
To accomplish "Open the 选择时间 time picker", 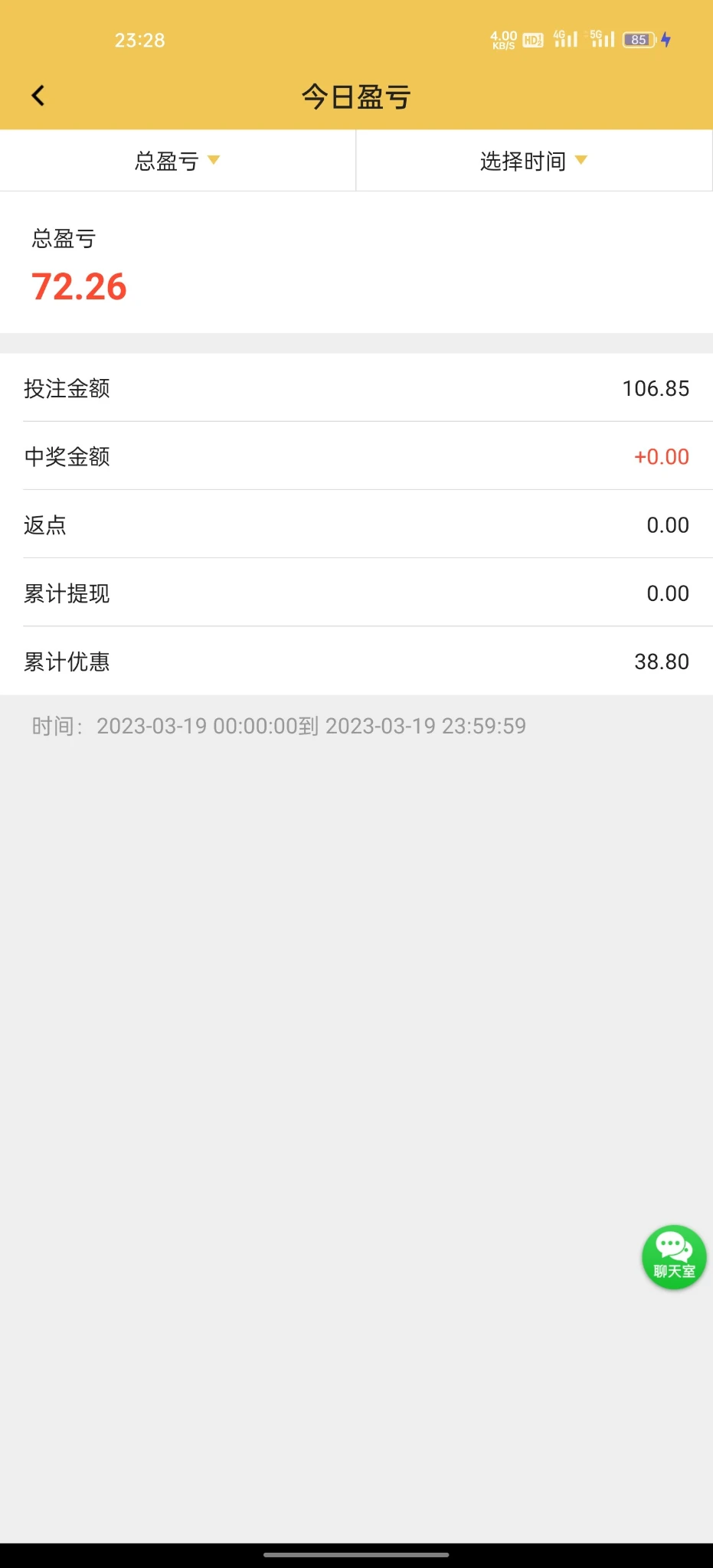I will click(534, 161).
